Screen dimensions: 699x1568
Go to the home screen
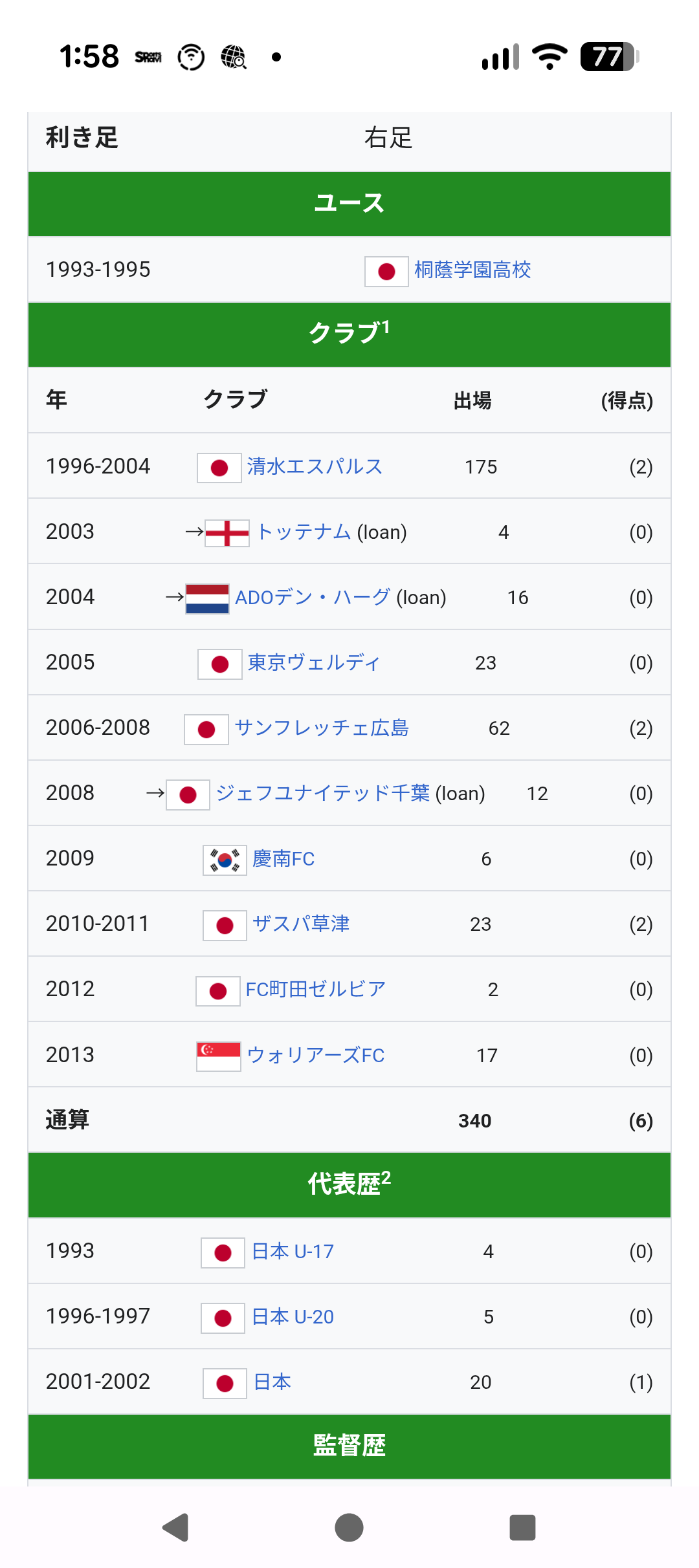(349, 1528)
